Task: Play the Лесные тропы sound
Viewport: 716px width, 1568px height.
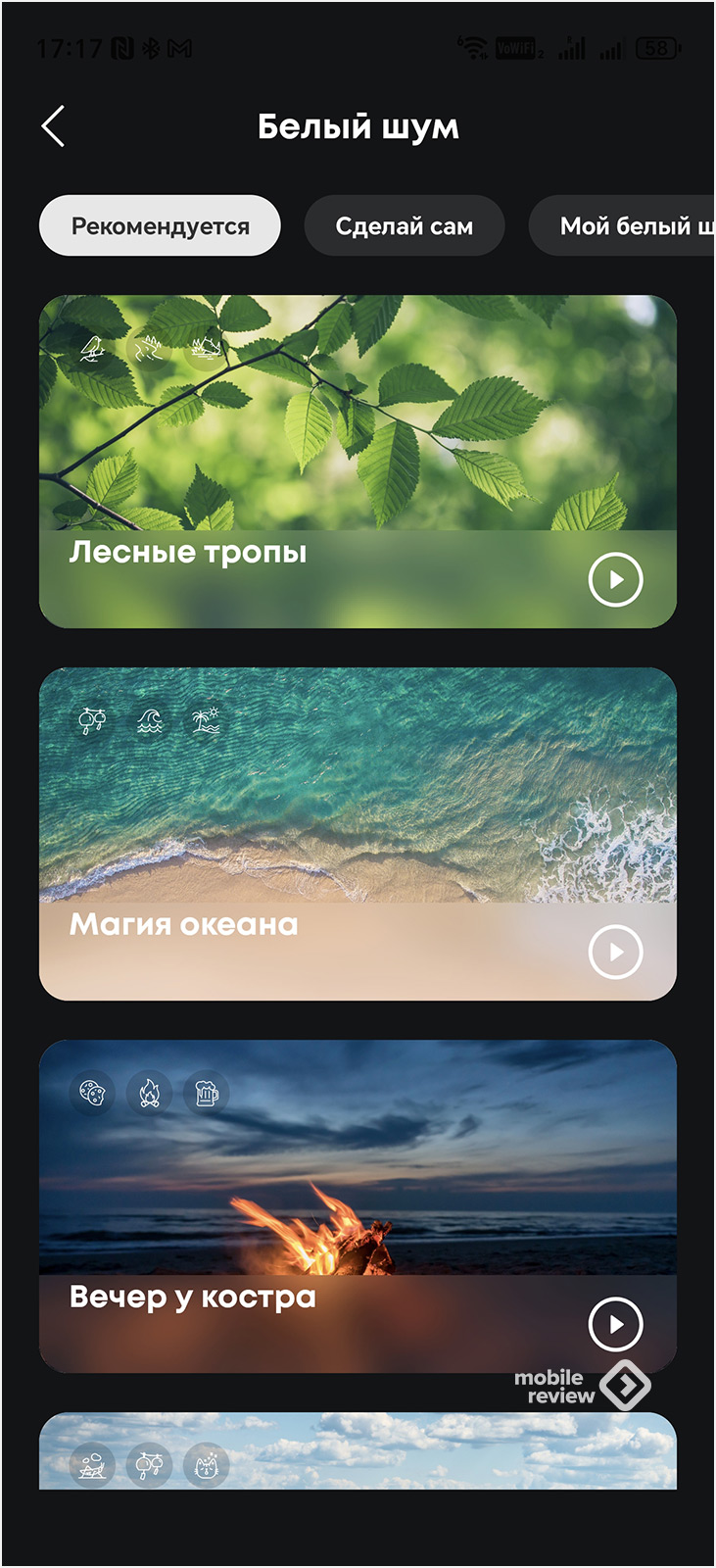Action: click(x=615, y=579)
